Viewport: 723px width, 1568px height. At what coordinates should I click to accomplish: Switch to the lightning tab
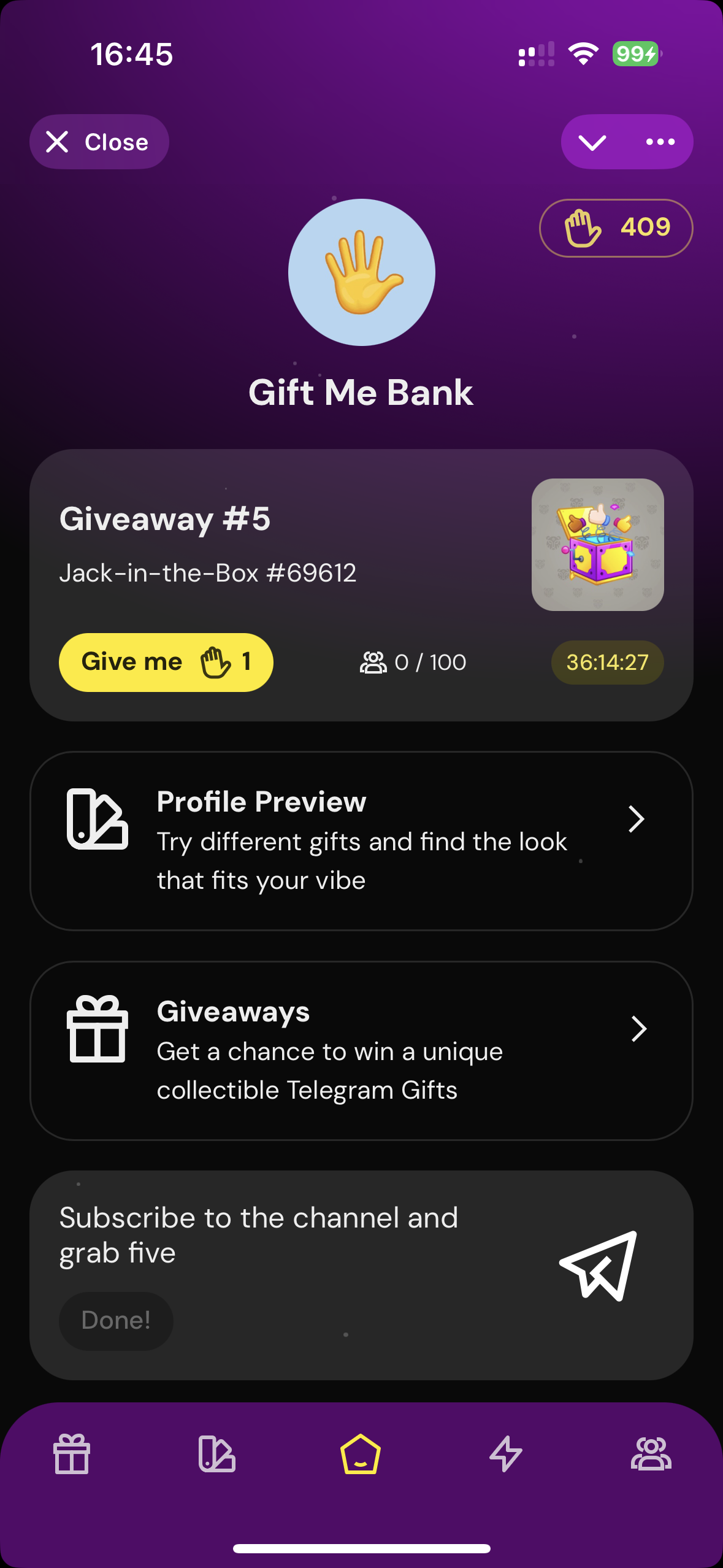(507, 1452)
